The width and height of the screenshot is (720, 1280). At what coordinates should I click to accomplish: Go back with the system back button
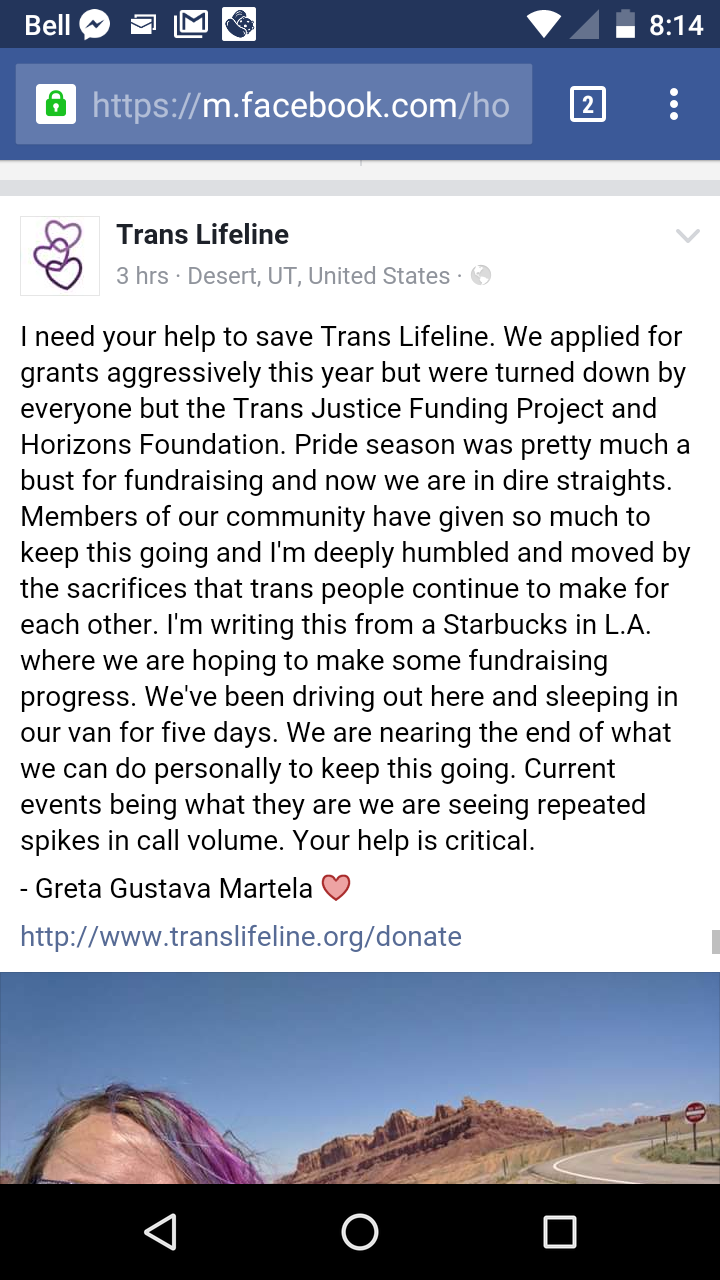click(160, 1232)
